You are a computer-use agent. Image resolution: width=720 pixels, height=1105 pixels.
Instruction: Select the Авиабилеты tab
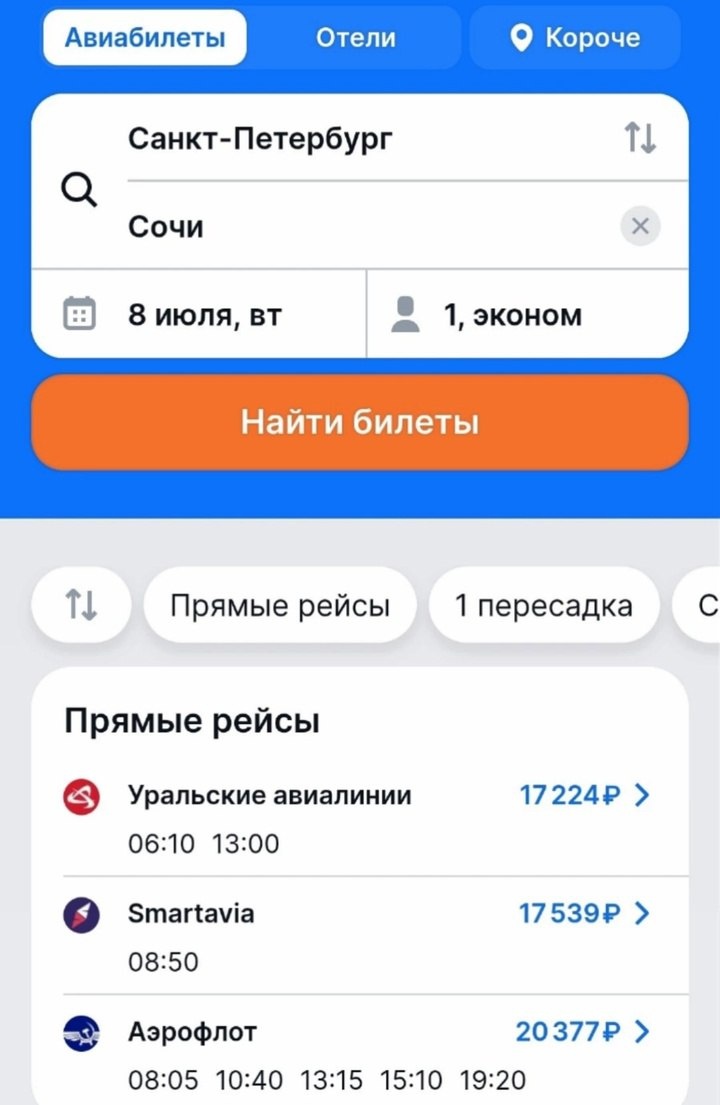point(143,37)
